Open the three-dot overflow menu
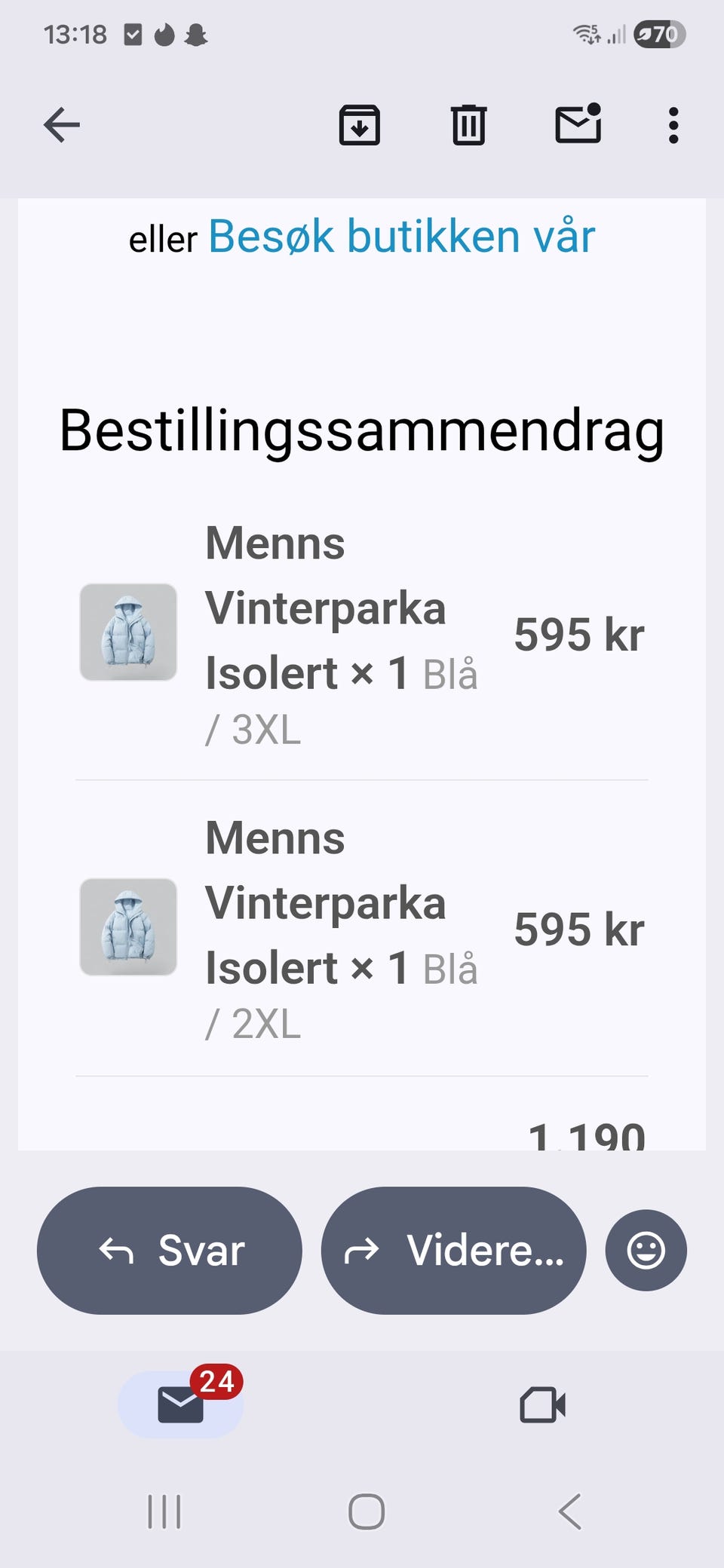Viewport: 724px width, 1568px height. coord(672,125)
